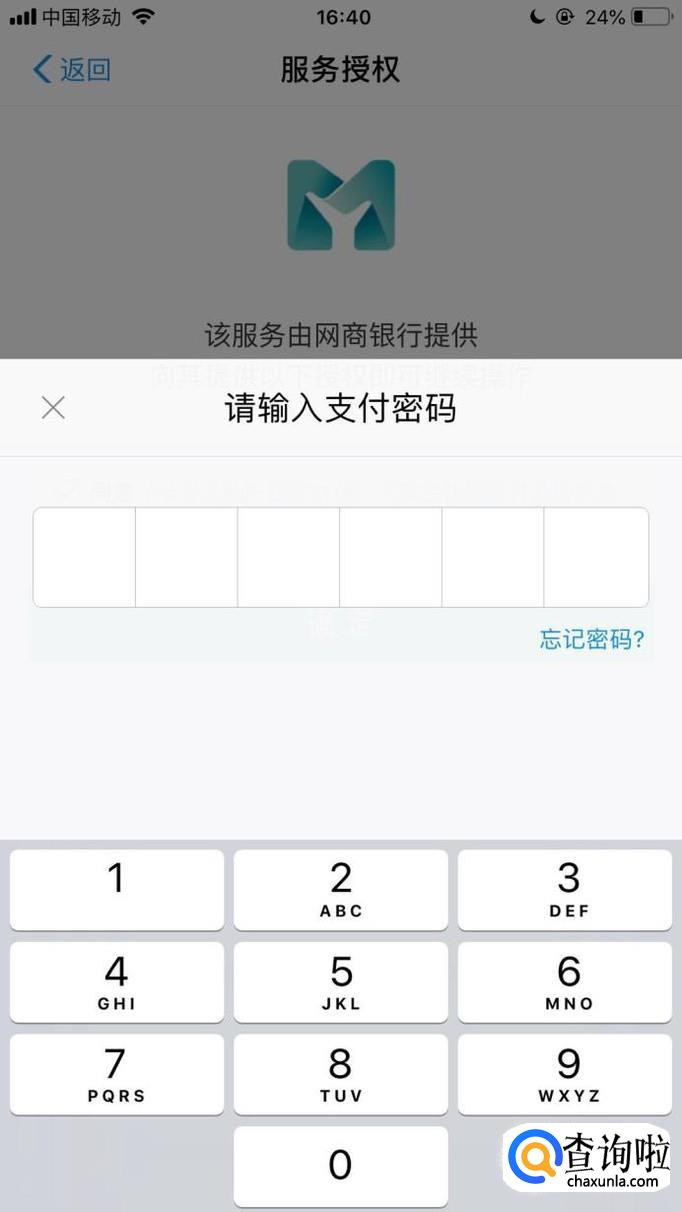Focus the six-digit password input field
682x1212 pixels.
(340, 557)
